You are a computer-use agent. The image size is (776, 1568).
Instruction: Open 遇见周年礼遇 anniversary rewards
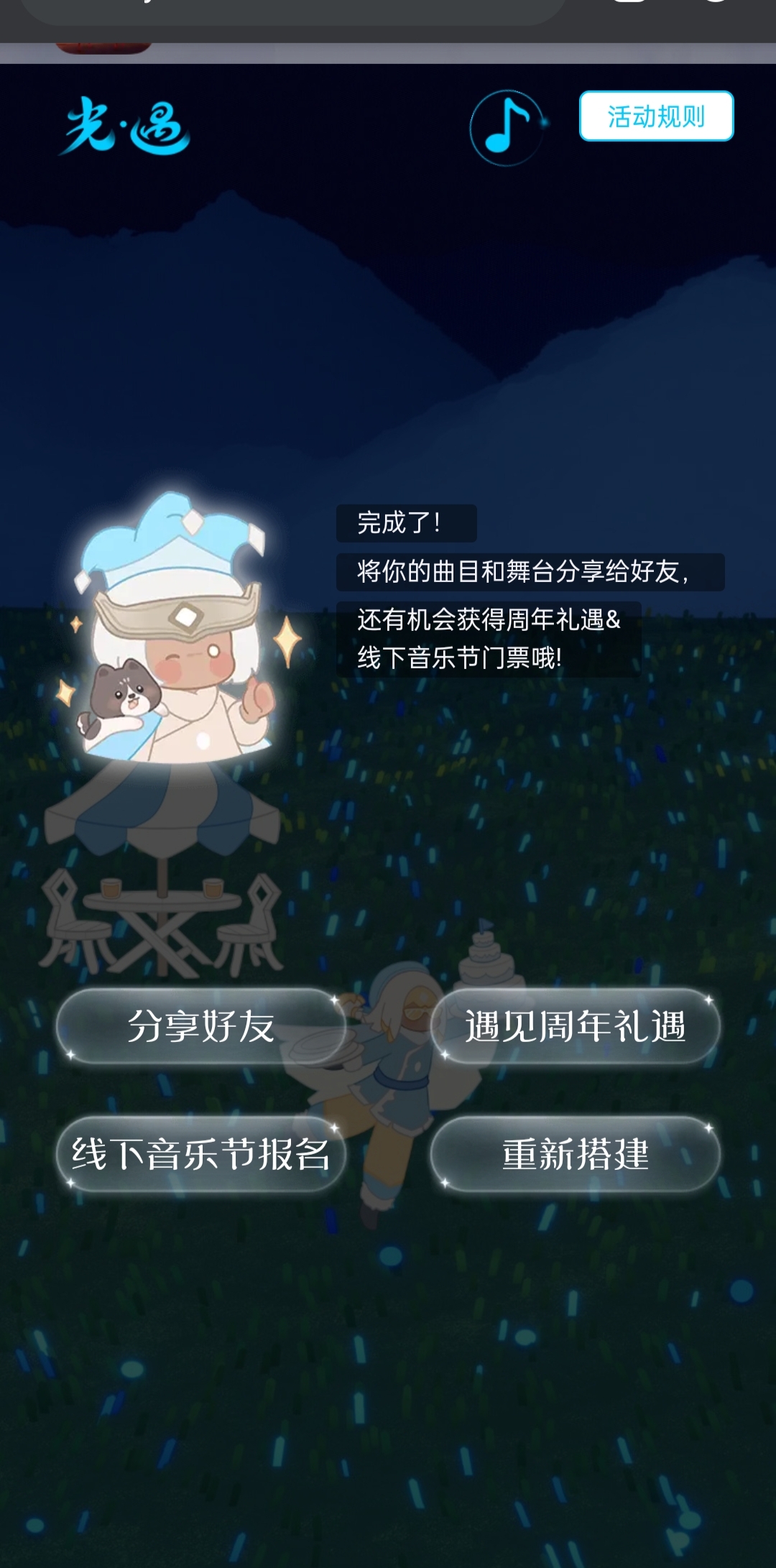(x=575, y=1025)
